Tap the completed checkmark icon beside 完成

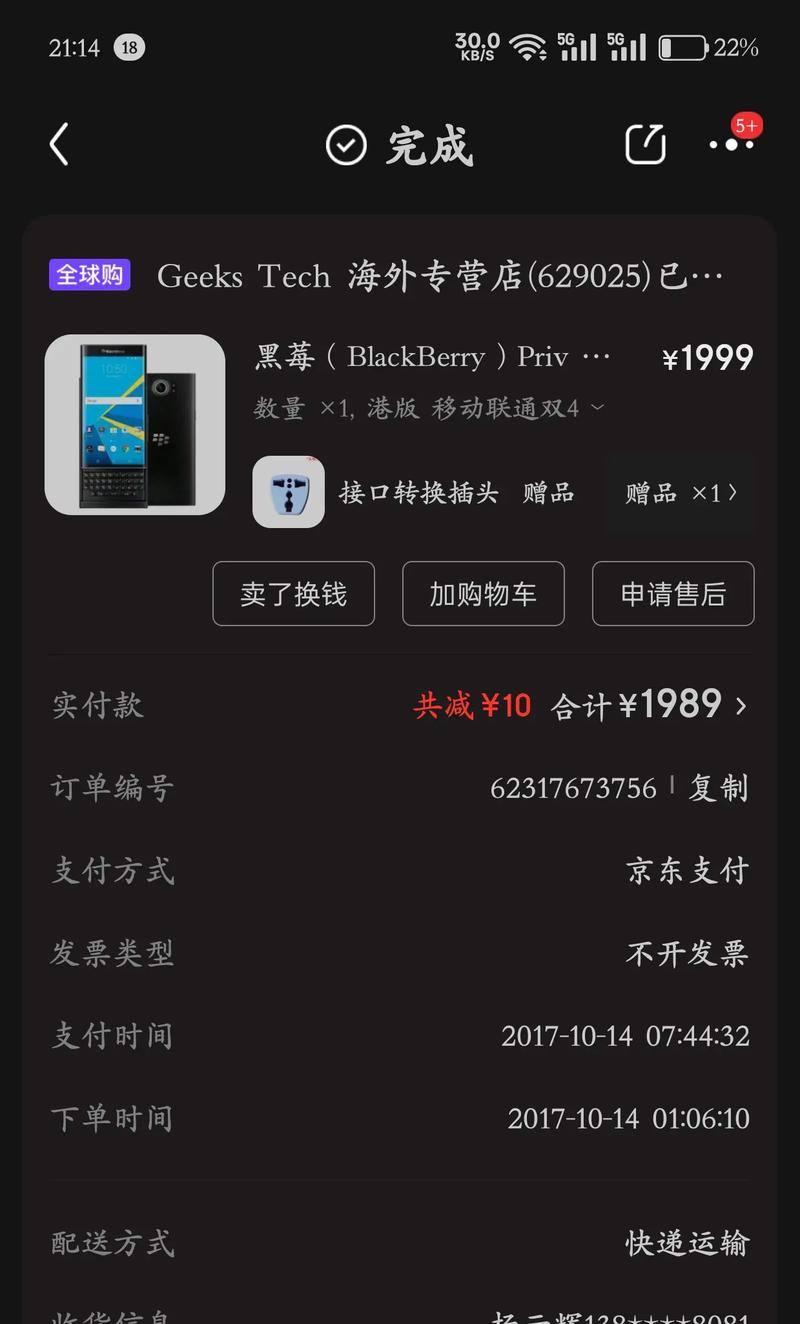click(x=345, y=143)
